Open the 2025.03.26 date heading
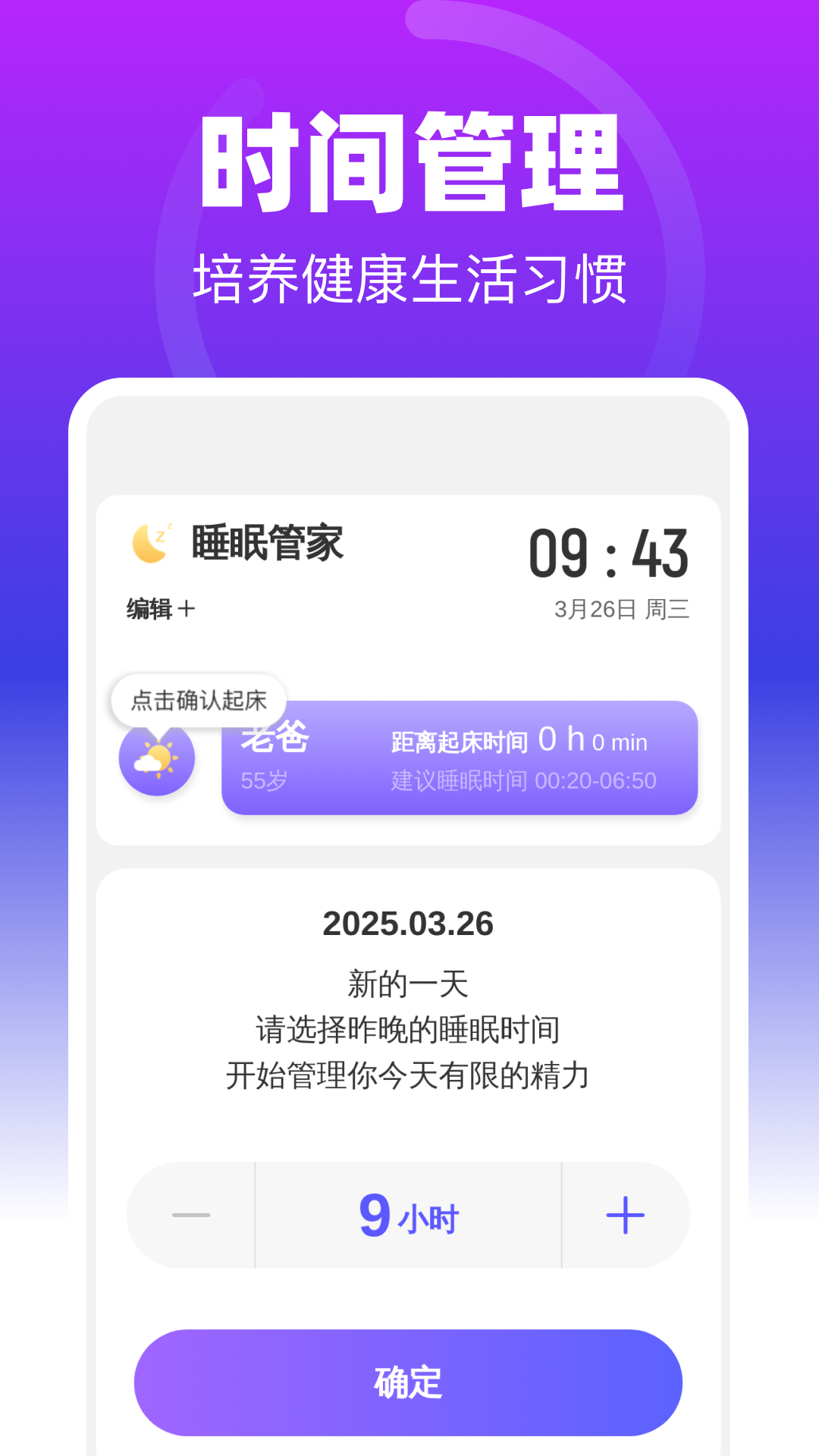The height and width of the screenshot is (1456, 819). tap(409, 924)
